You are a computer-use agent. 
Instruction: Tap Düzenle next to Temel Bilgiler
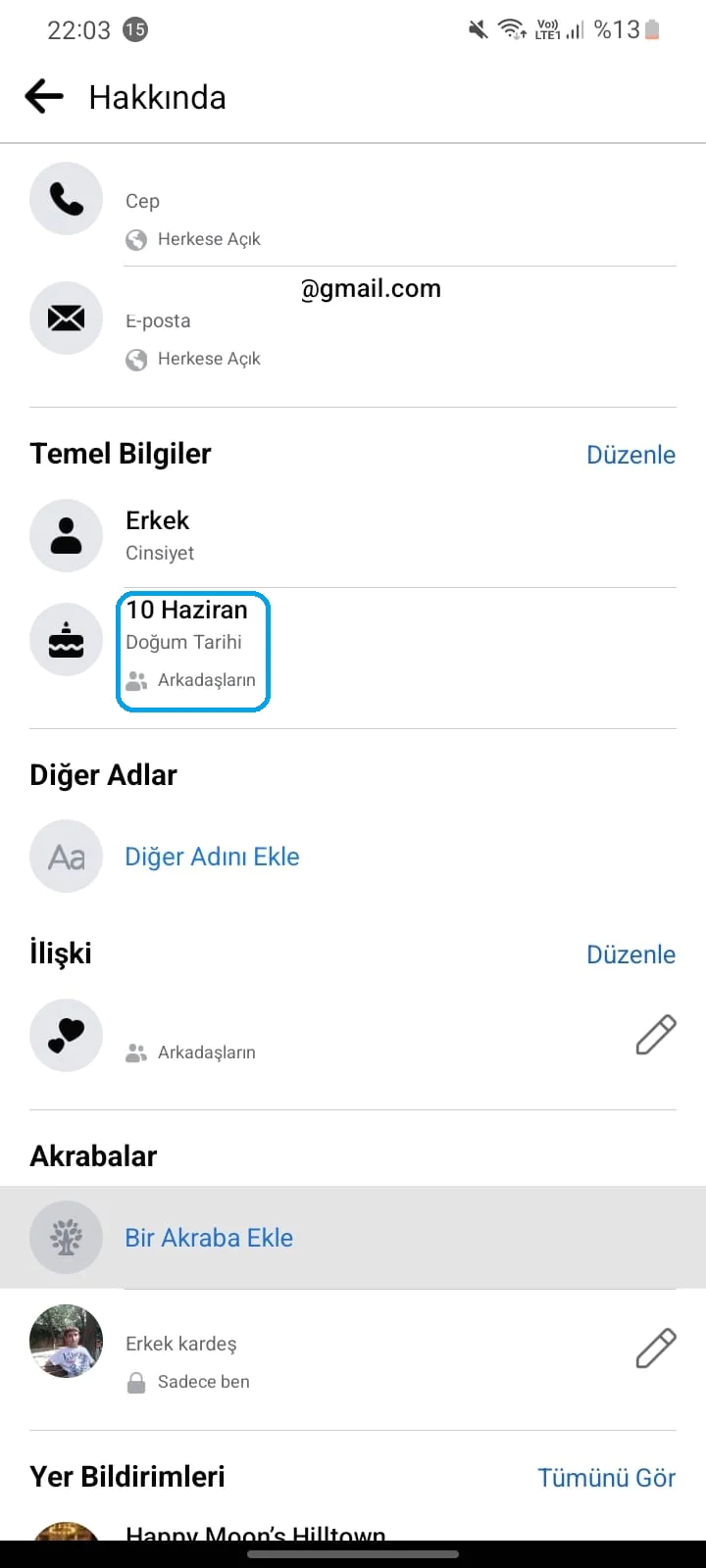click(630, 455)
